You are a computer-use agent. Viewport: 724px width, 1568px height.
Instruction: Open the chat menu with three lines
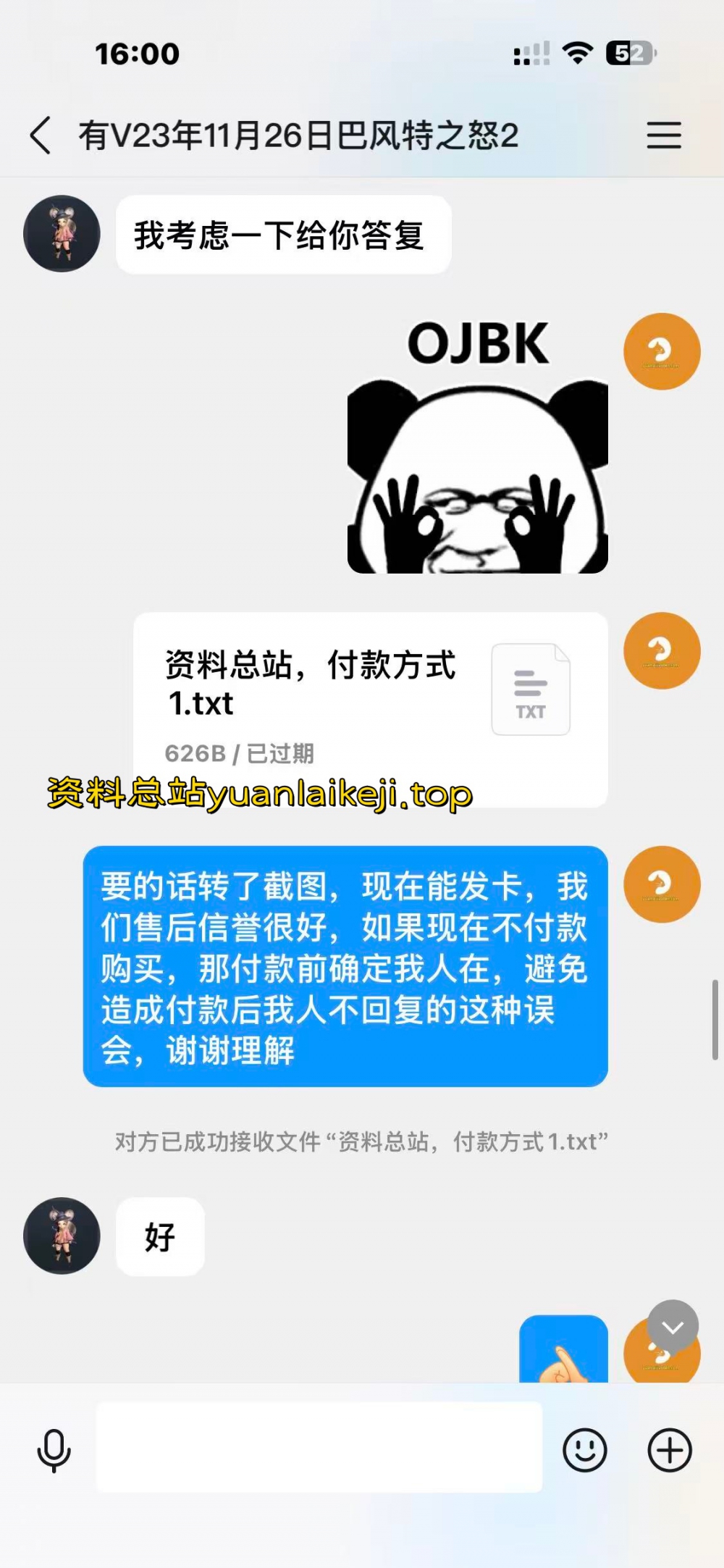[663, 135]
